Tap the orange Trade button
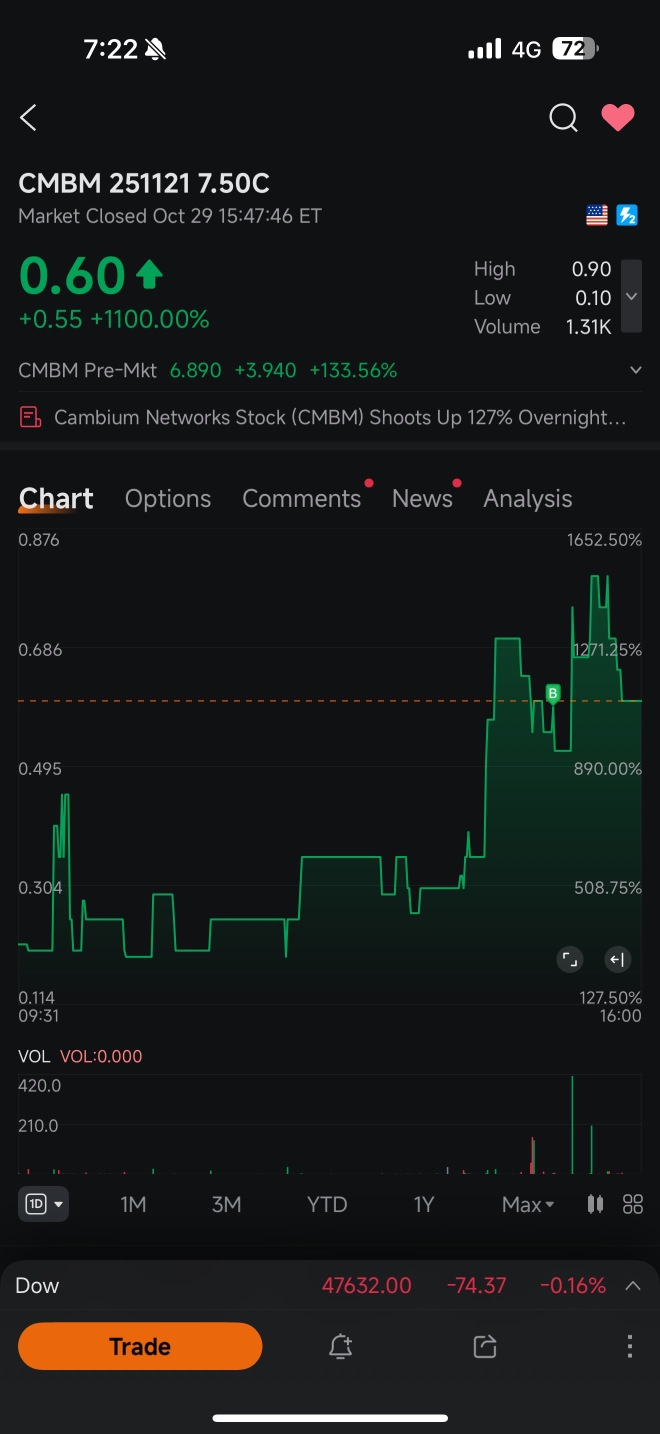 tap(140, 1346)
